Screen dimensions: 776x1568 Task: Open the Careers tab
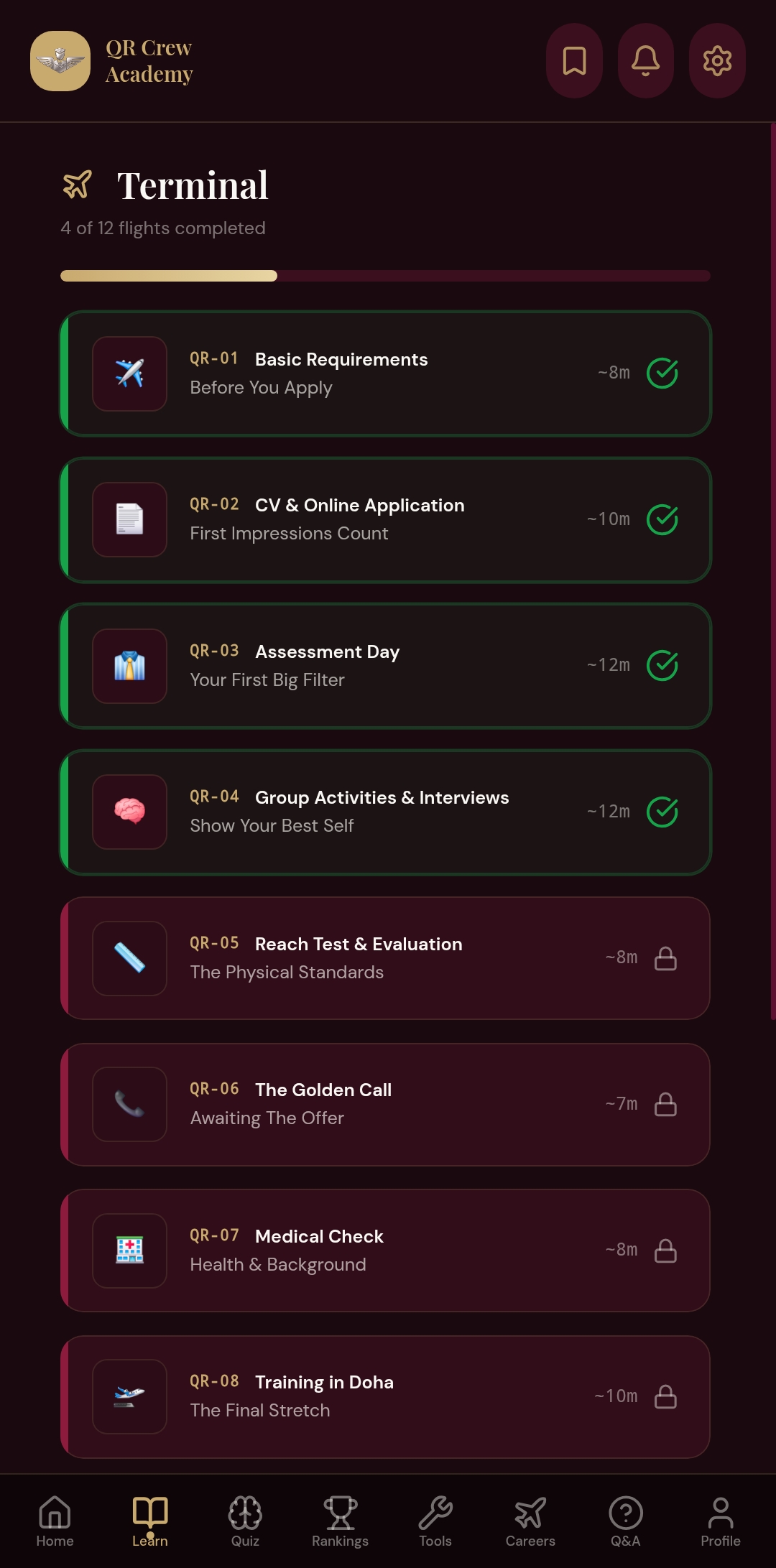(530, 1521)
